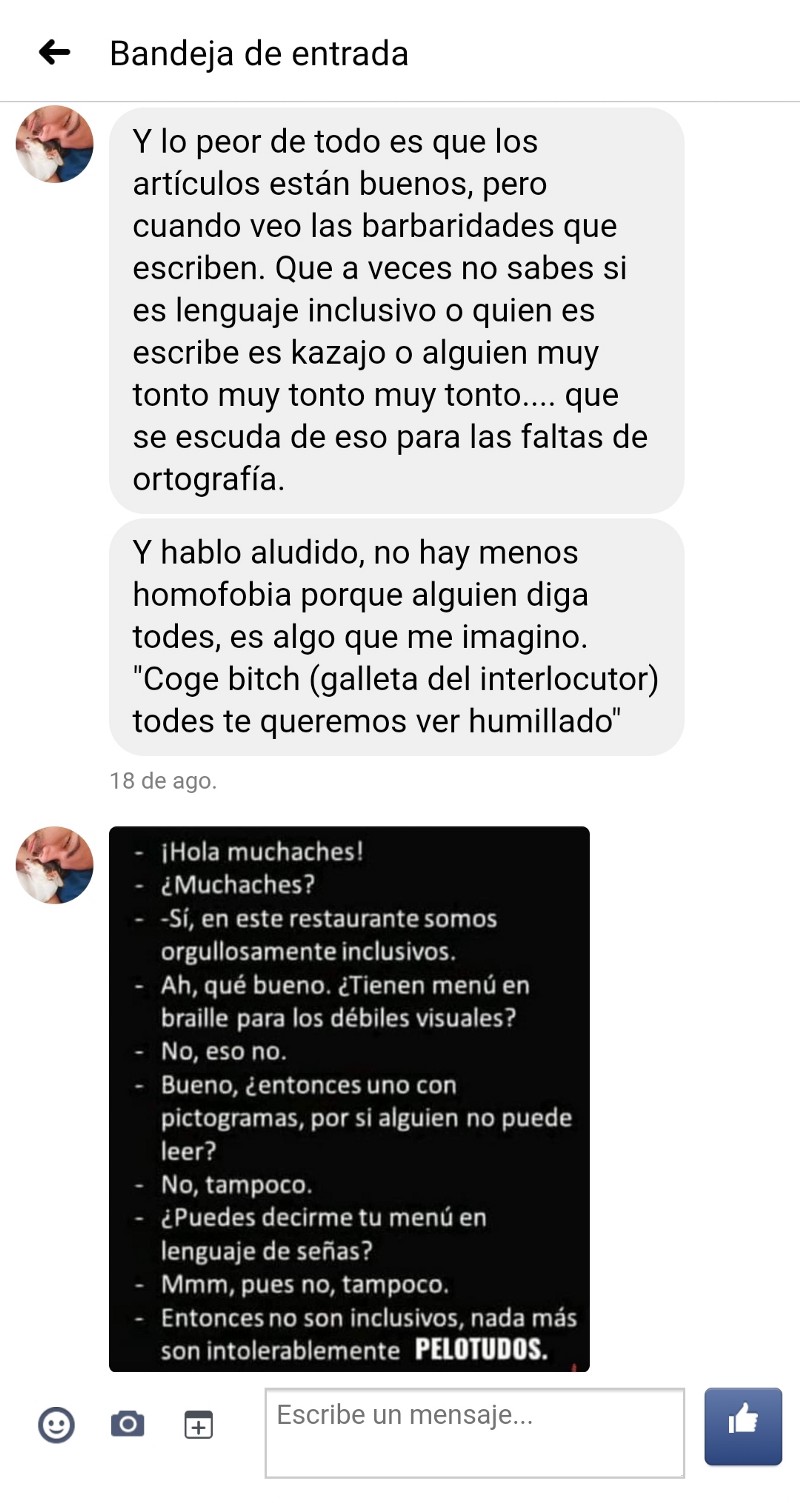Go back to Bandeja de entrada
The image size is (800, 1503).
pyautogui.click(x=55, y=53)
